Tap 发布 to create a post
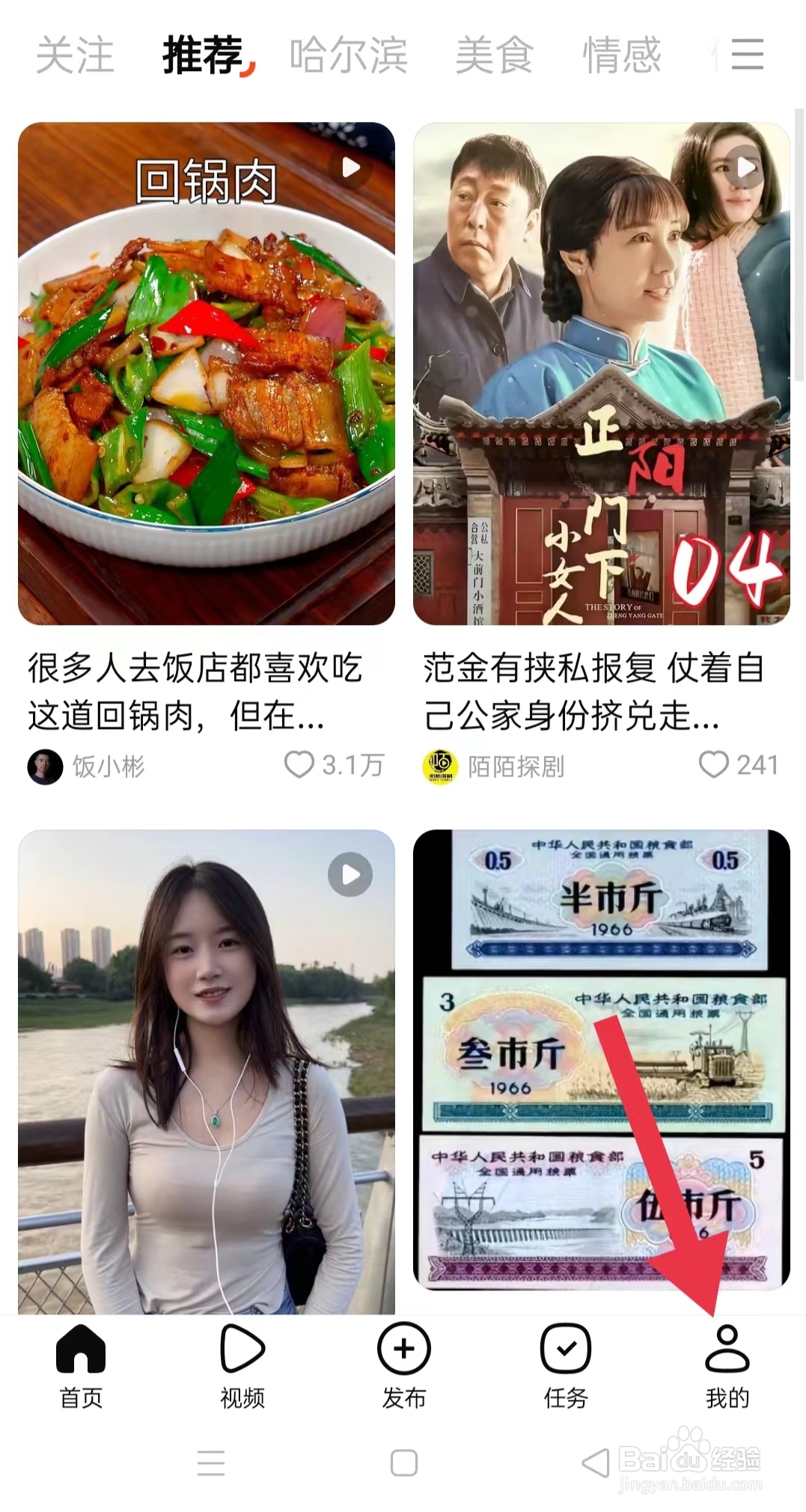 pos(404,1367)
